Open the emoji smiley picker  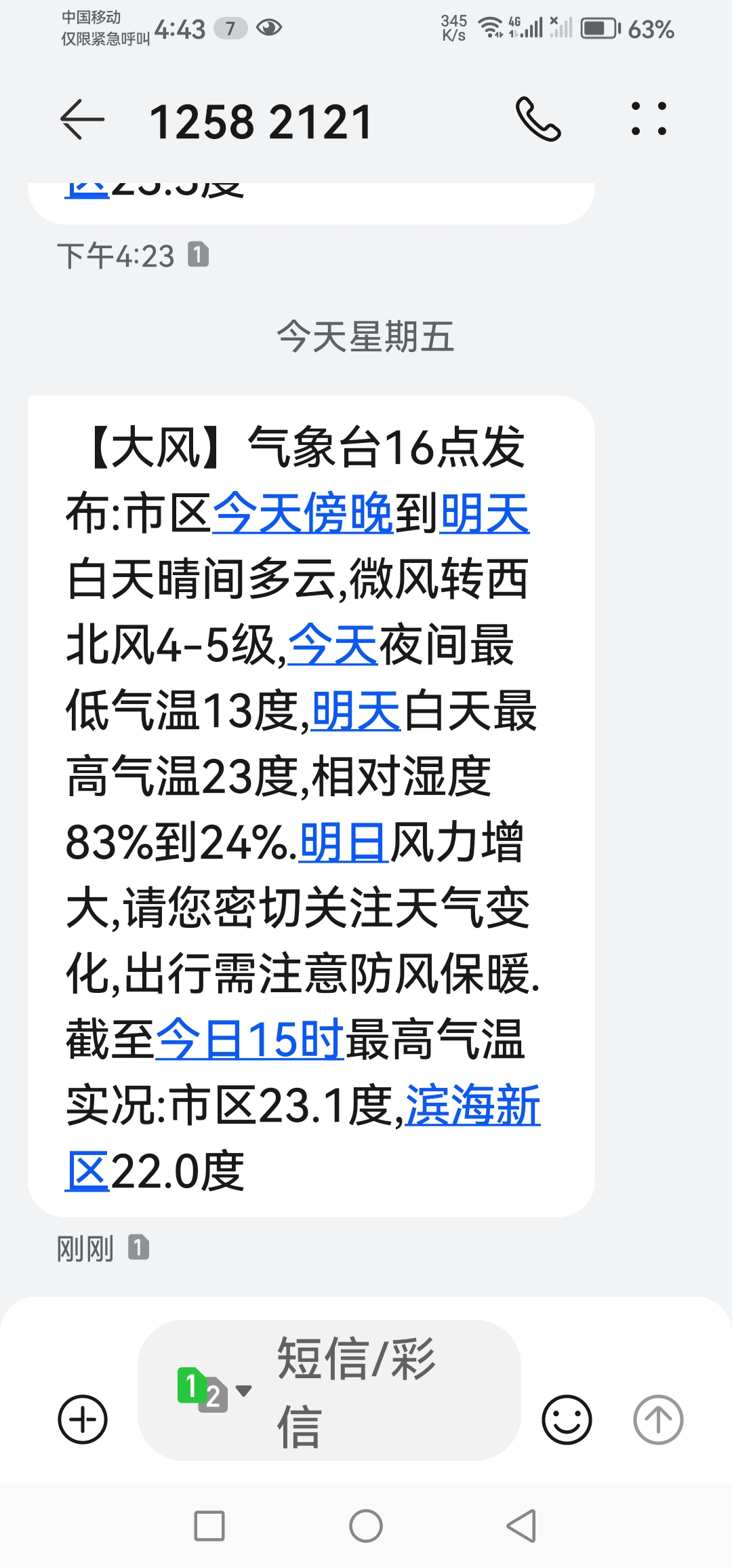pos(567,1419)
